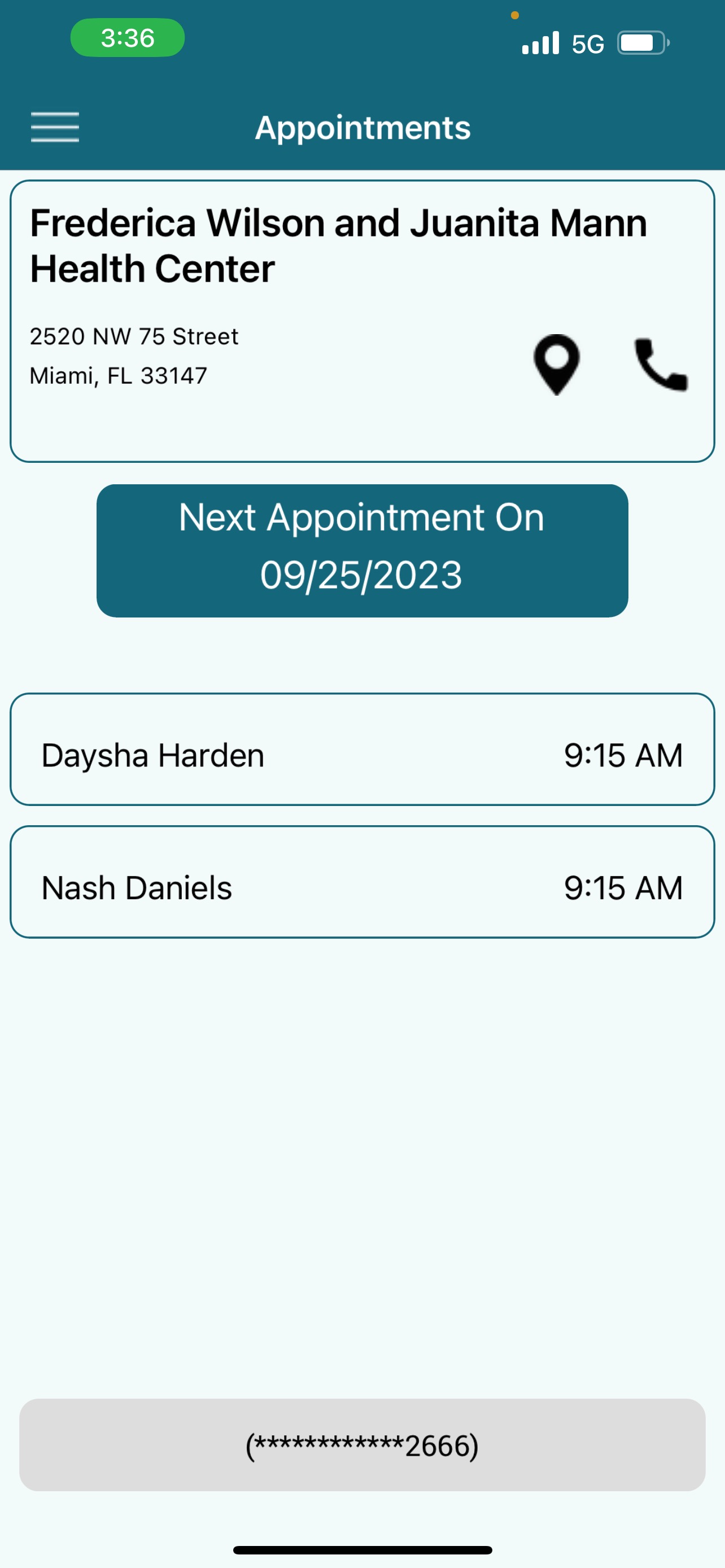Tap the Next Appointment On 09/25/2023 button
The image size is (725, 1568).
tap(362, 551)
